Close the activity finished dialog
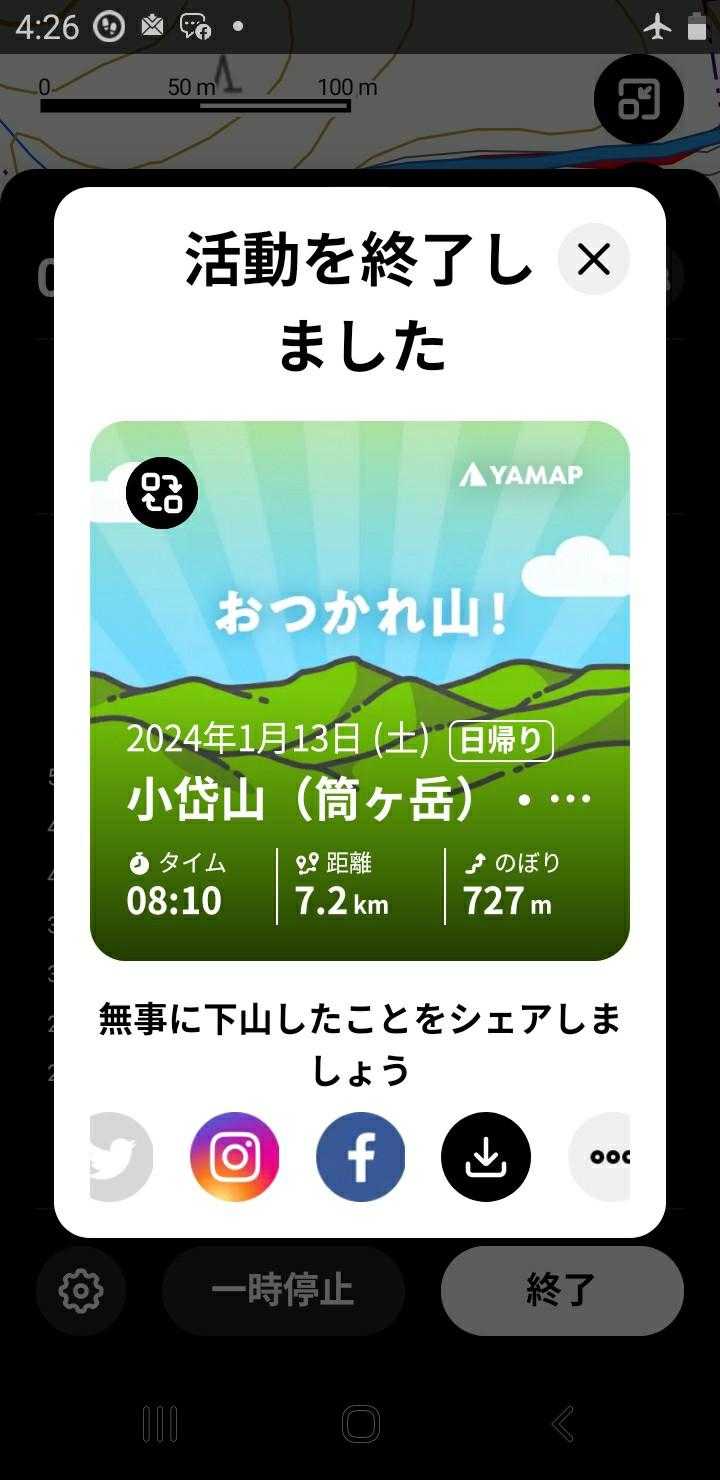 click(x=593, y=260)
